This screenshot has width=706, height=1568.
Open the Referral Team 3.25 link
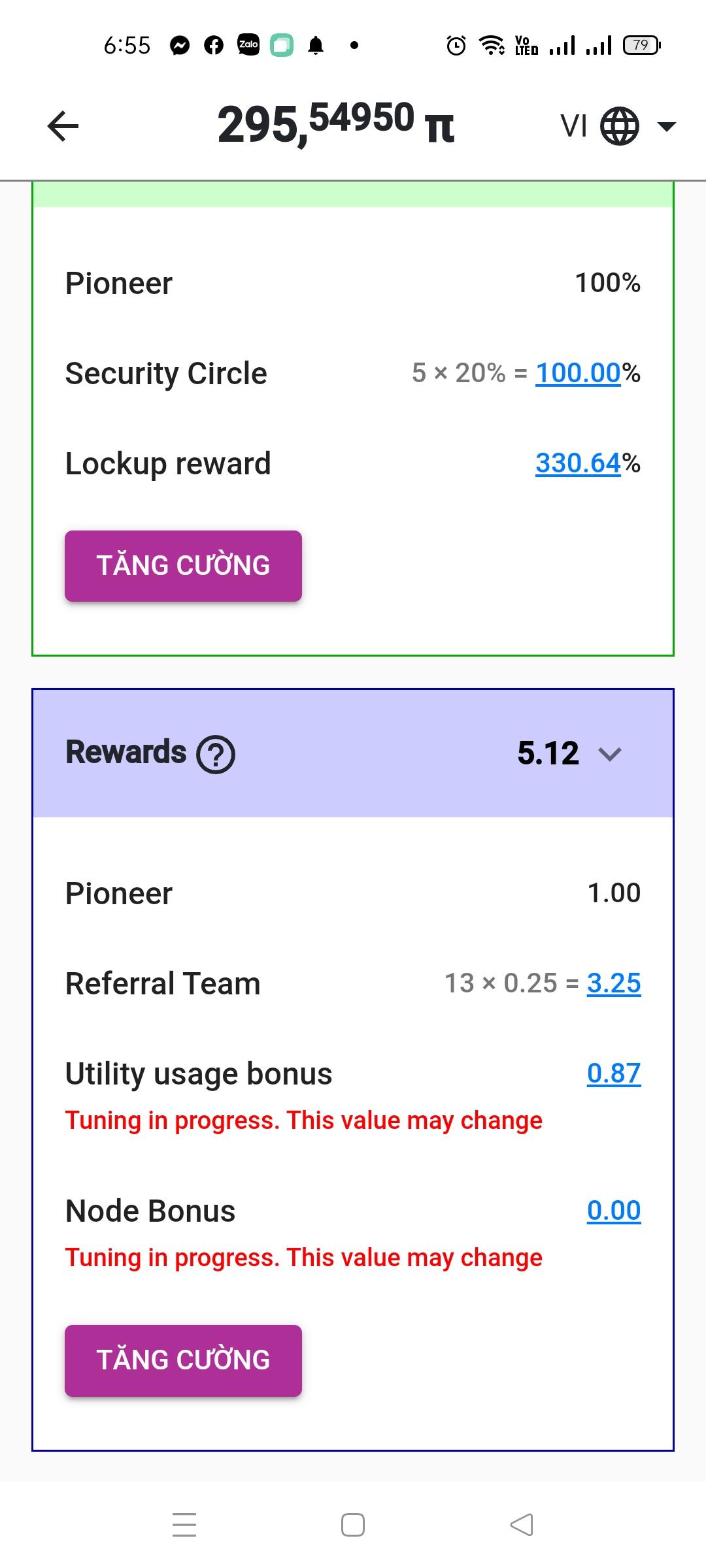614,983
